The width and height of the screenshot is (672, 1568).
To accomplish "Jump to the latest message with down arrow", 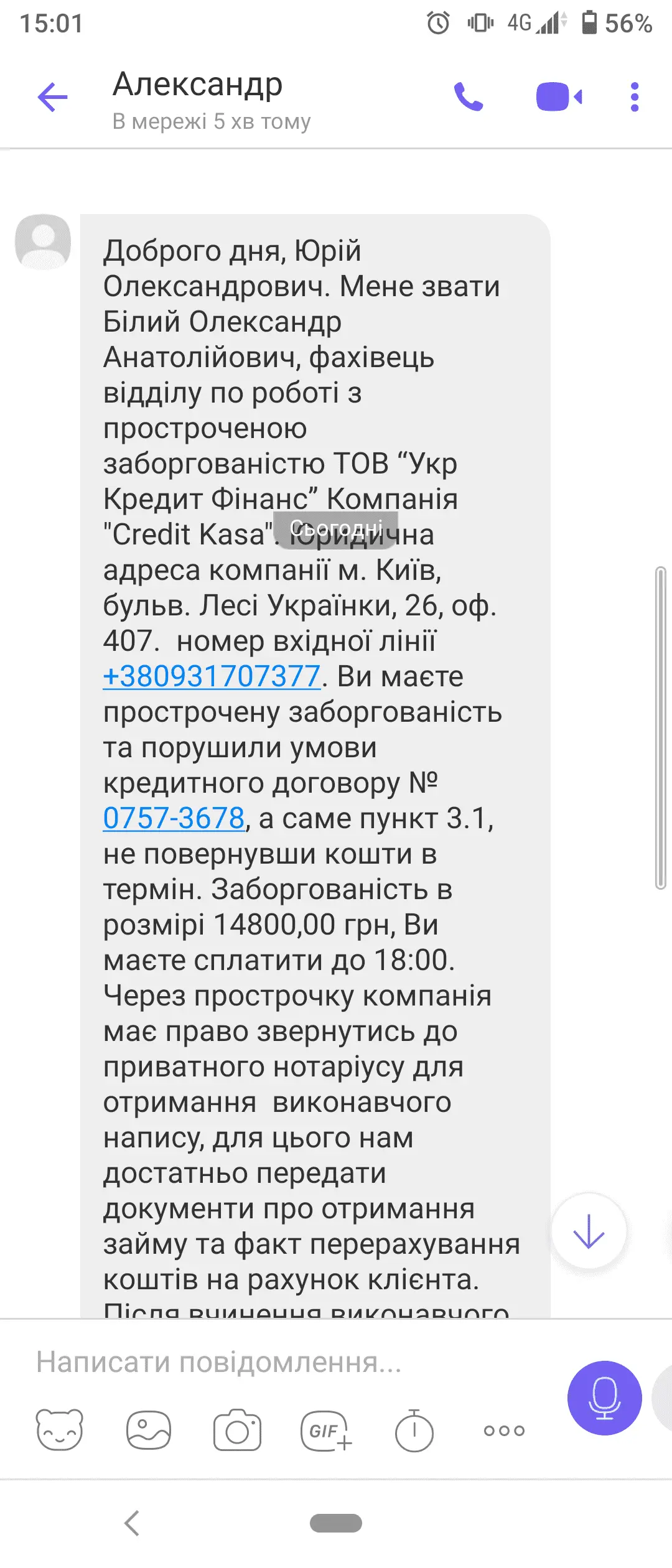I will pyautogui.click(x=589, y=1231).
